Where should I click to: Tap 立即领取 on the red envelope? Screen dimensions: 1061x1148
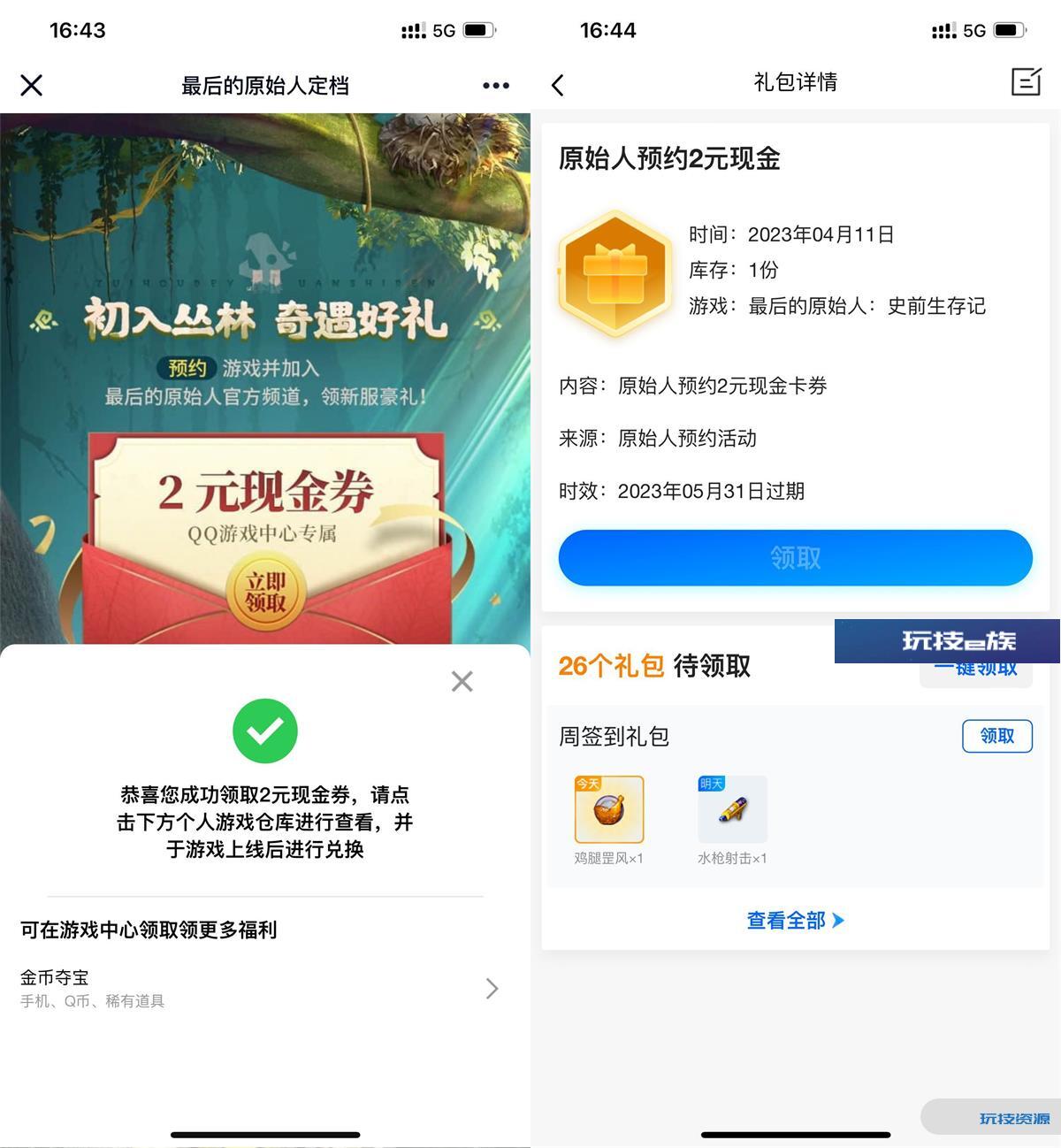(265, 593)
